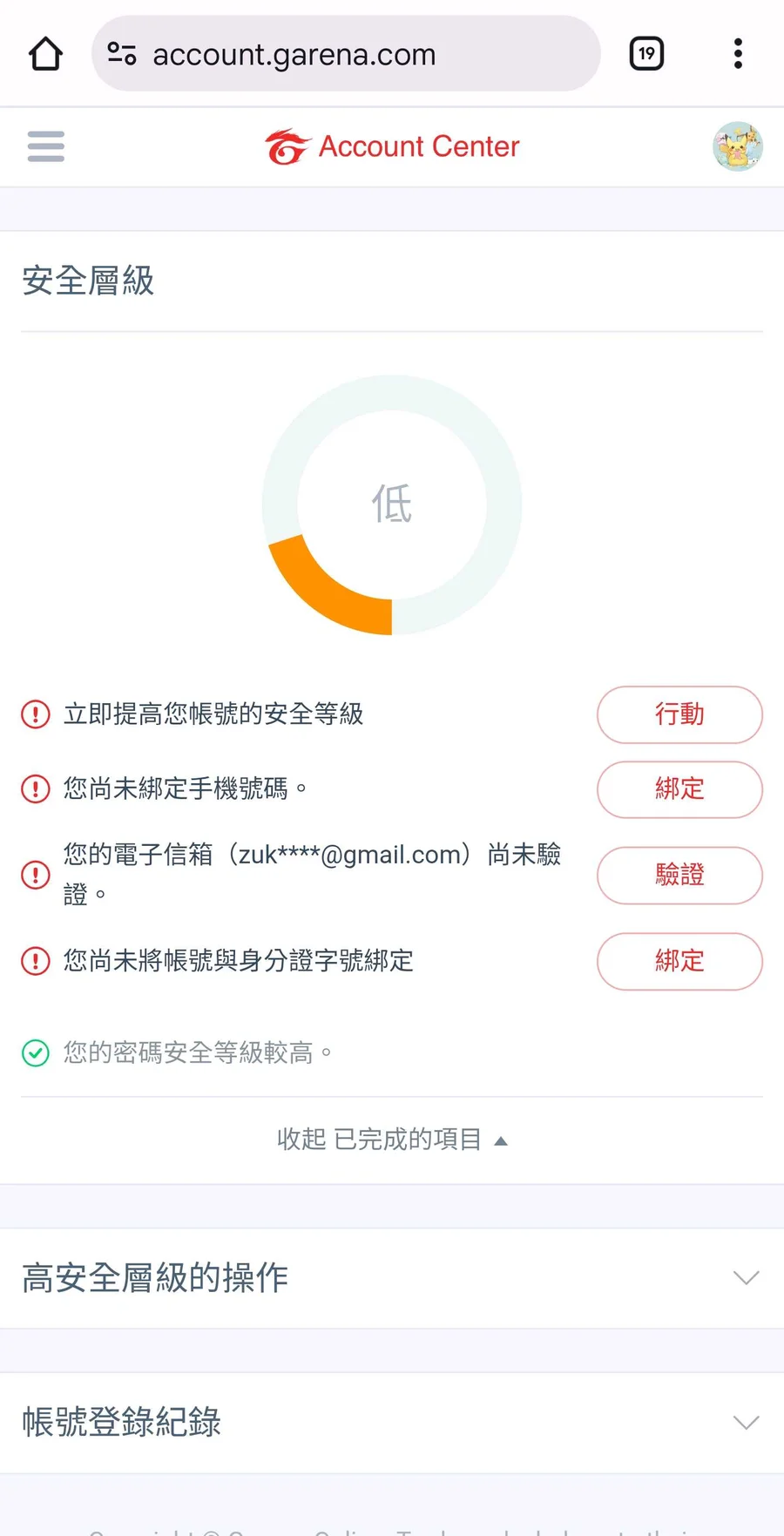This screenshot has height=1536, width=784.
Task: Open browser overflow menu
Action: [x=738, y=54]
